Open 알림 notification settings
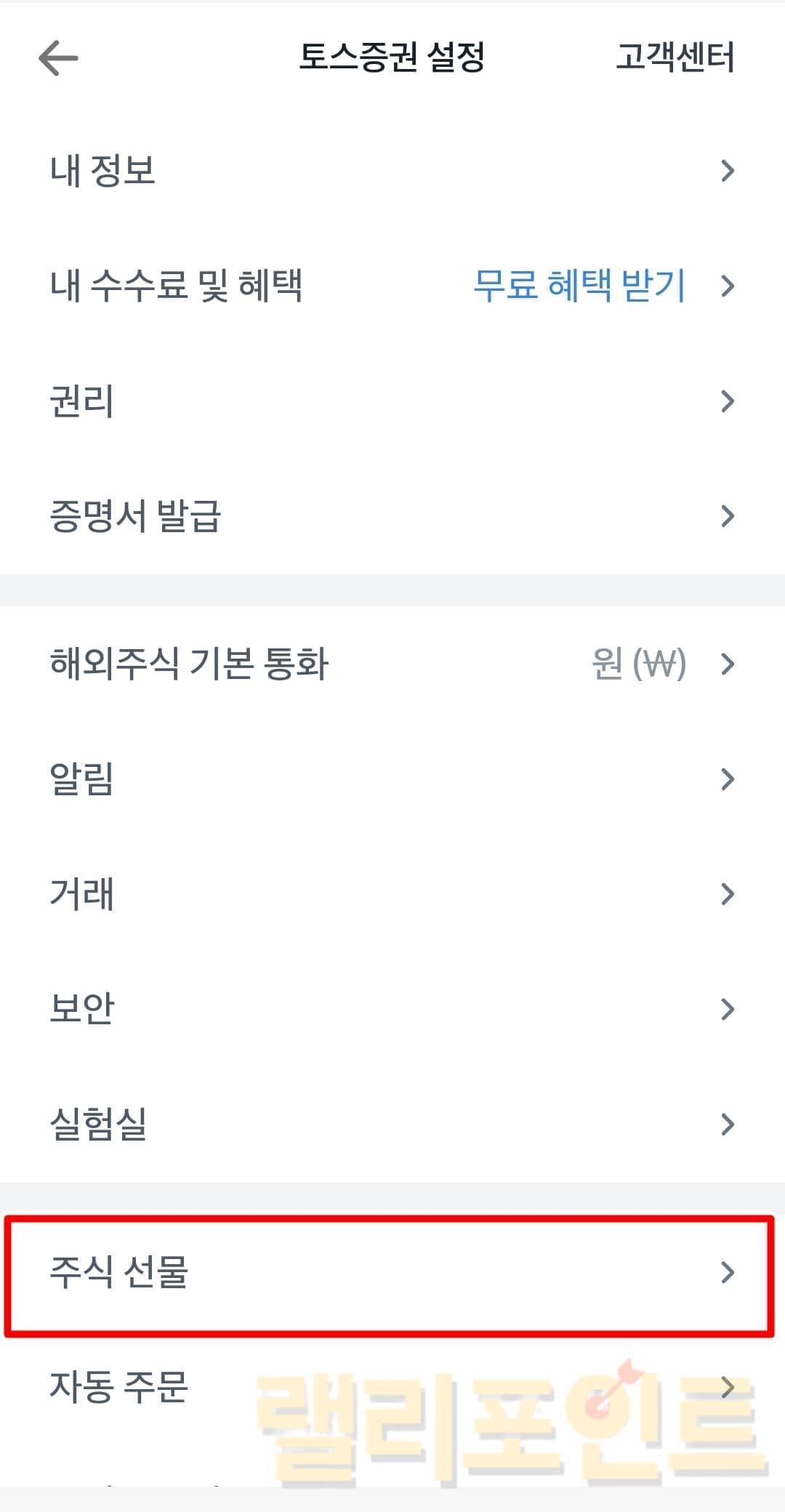The height and width of the screenshot is (1512, 785). coord(392,779)
